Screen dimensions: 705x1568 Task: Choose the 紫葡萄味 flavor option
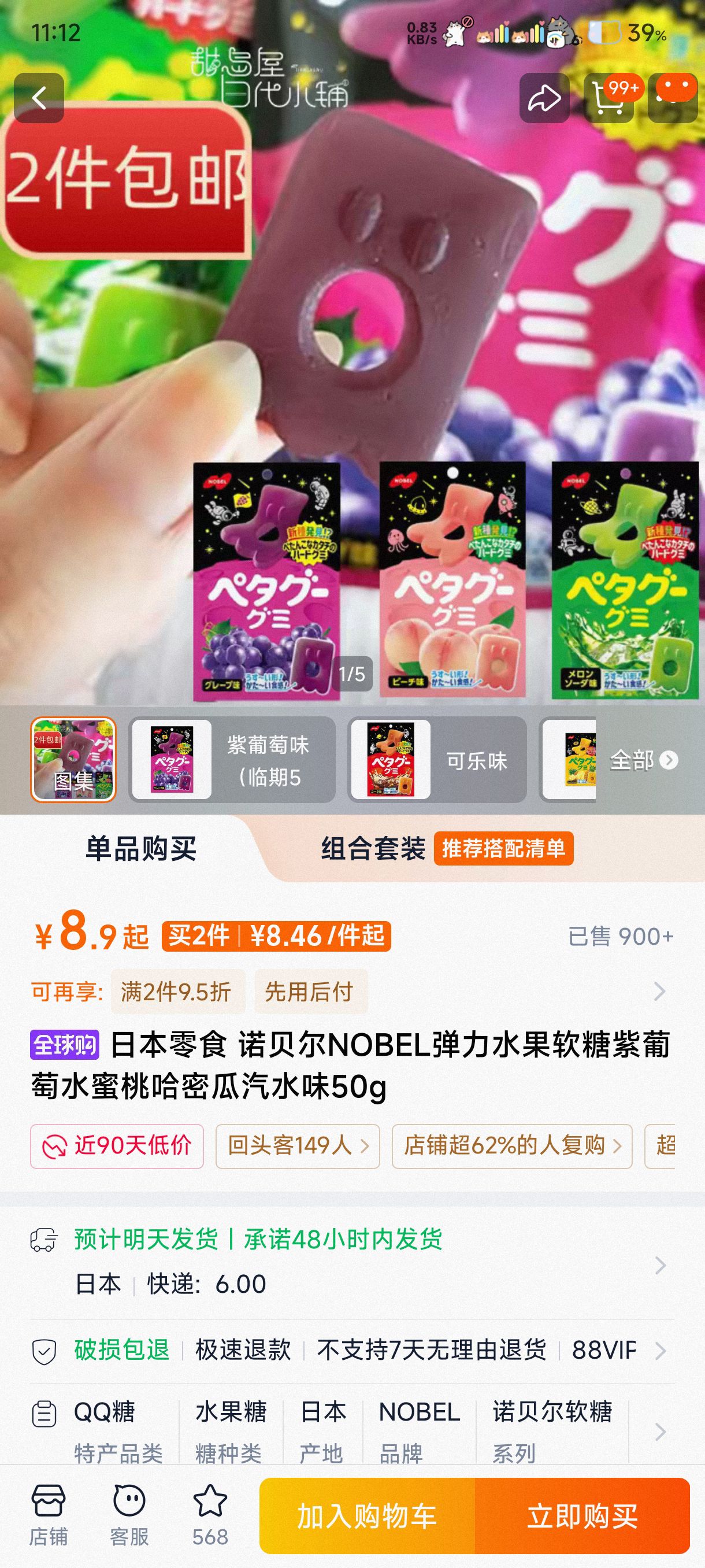232,759
